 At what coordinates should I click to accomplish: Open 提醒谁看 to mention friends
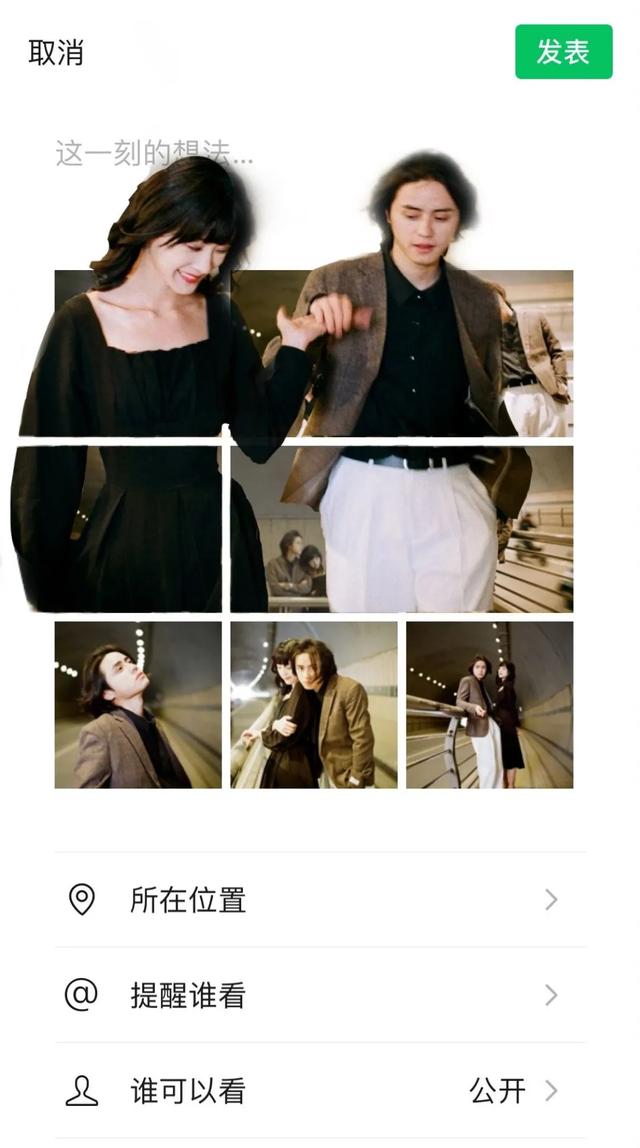tap(320, 995)
